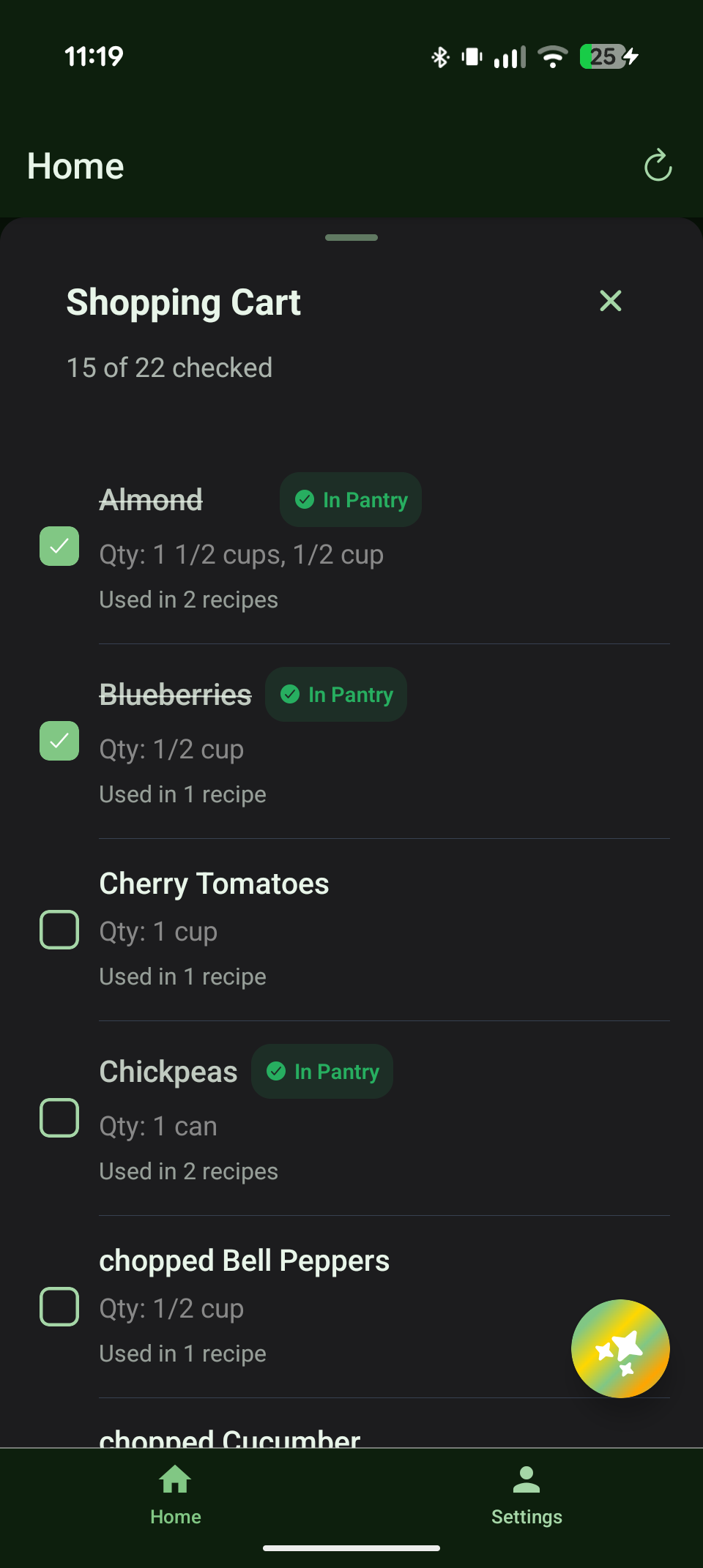Refresh the Home screen
Image resolution: width=703 pixels, height=1568 pixels.
point(658,165)
